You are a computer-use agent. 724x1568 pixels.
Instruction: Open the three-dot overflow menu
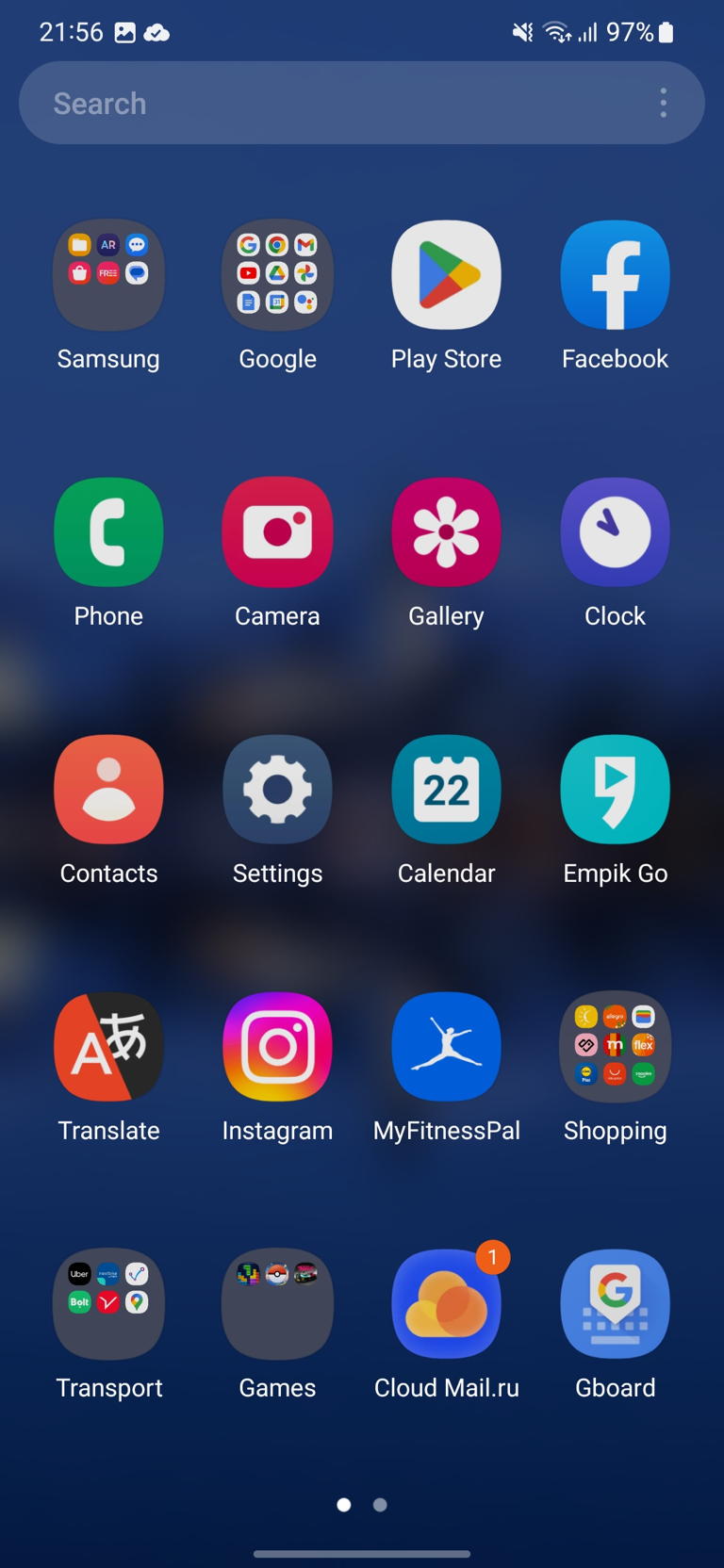(x=664, y=103)
